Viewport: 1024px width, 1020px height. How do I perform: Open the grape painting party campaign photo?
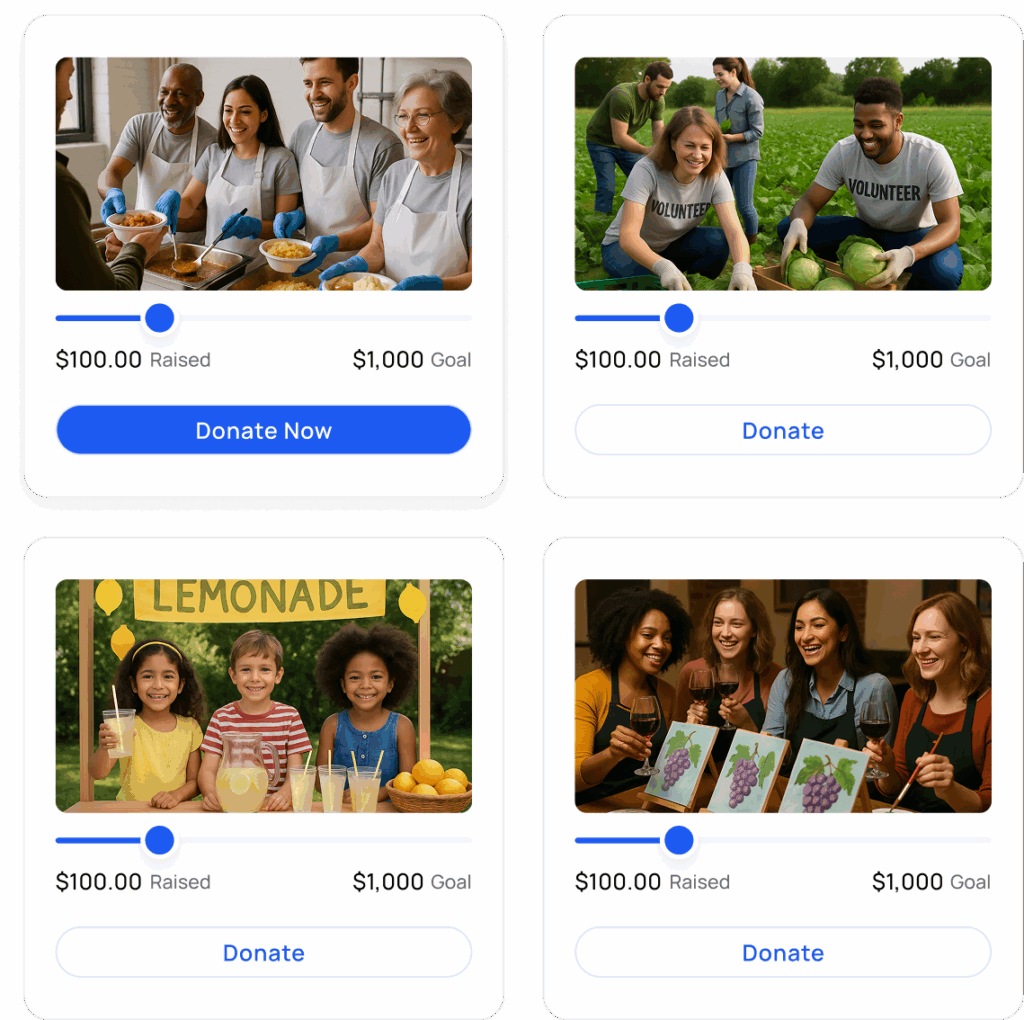[782, 696]
